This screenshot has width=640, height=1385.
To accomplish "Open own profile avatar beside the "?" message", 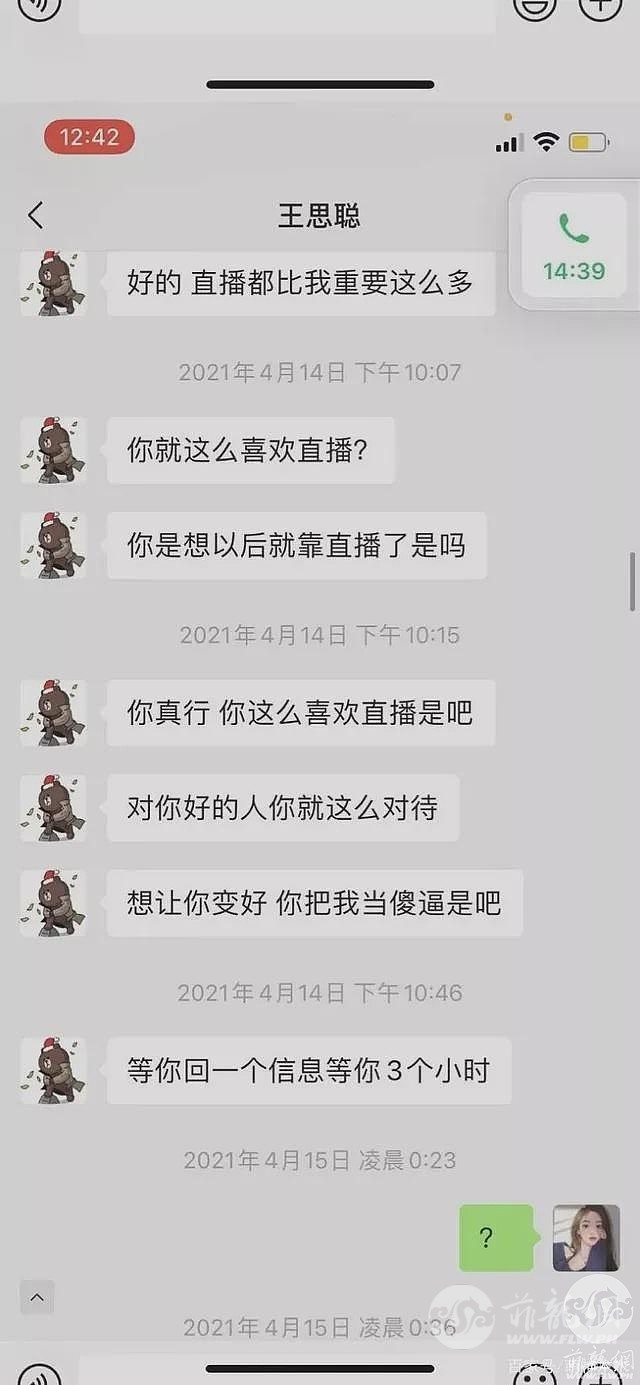I will tap(586, 1238).
